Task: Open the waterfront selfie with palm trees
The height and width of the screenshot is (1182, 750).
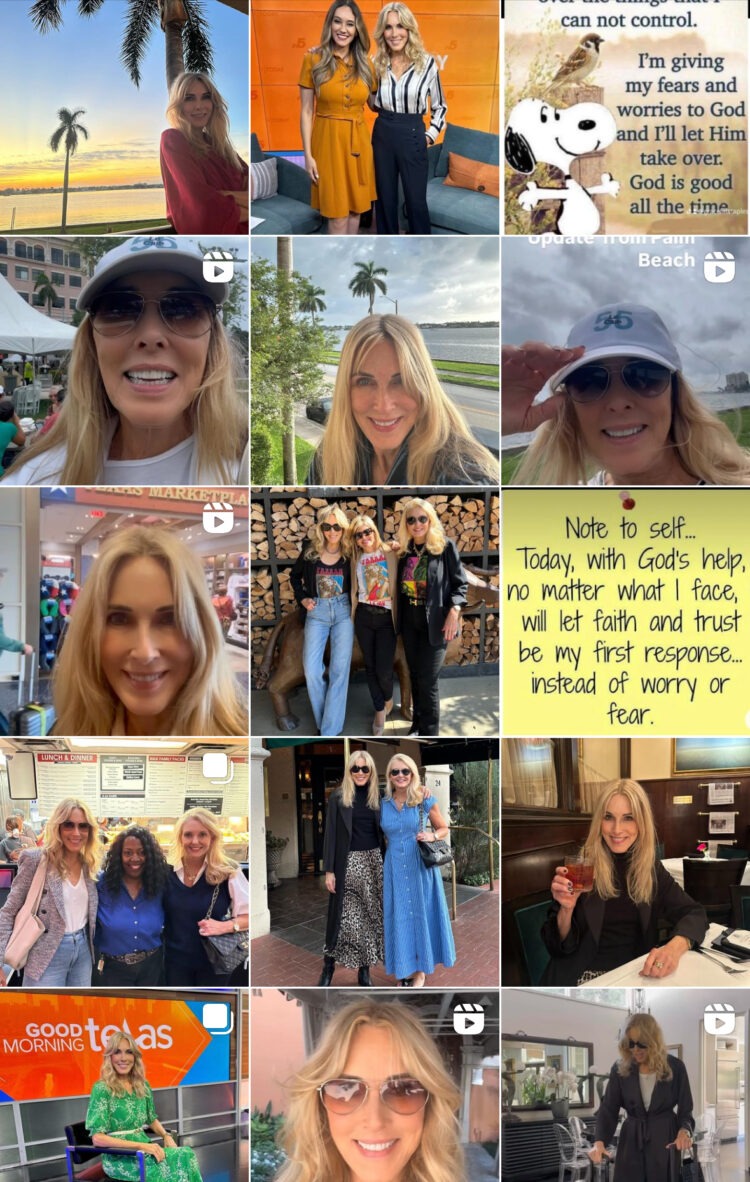Action: click(x=375, y=360)
